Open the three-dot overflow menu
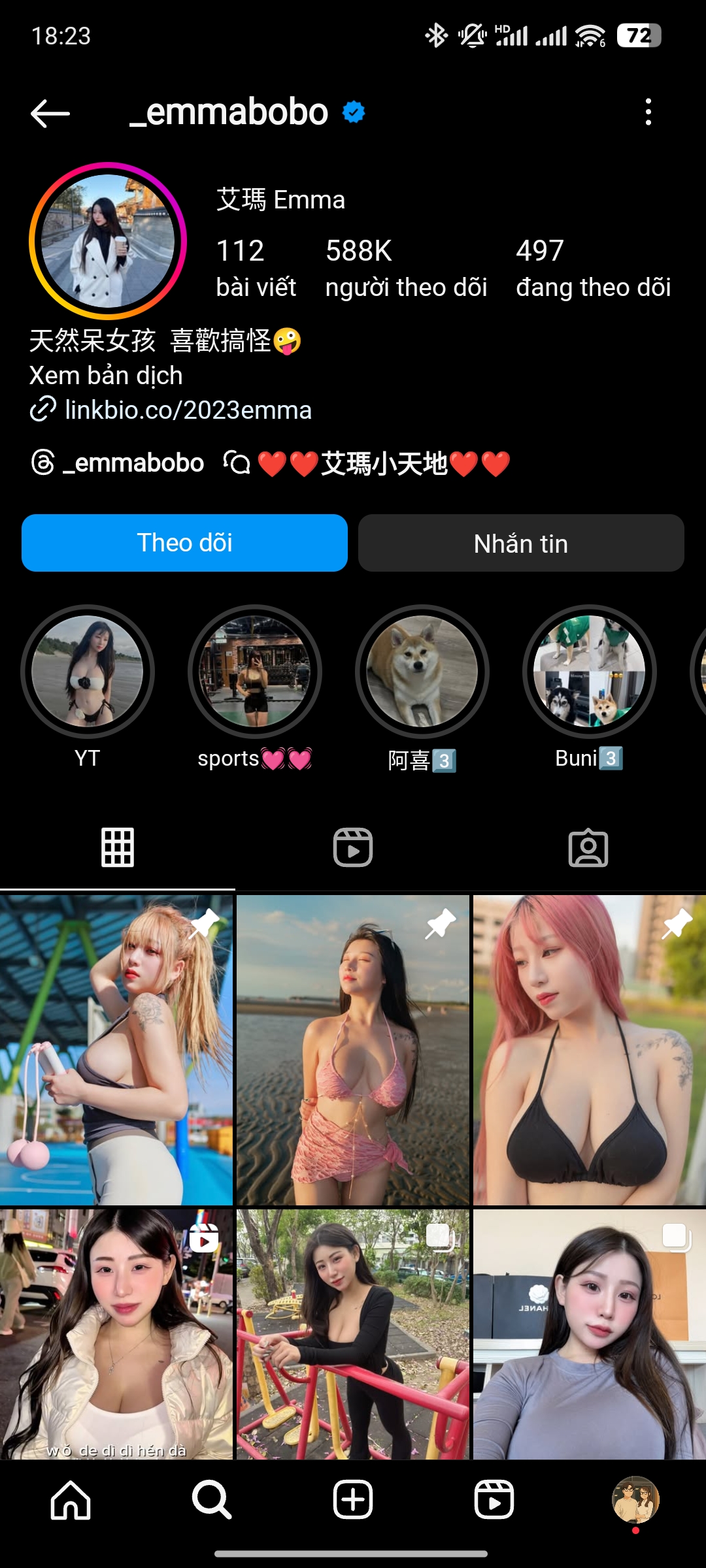The width and height of the screenshot is (706, 1568). click(x=648, y=112)
